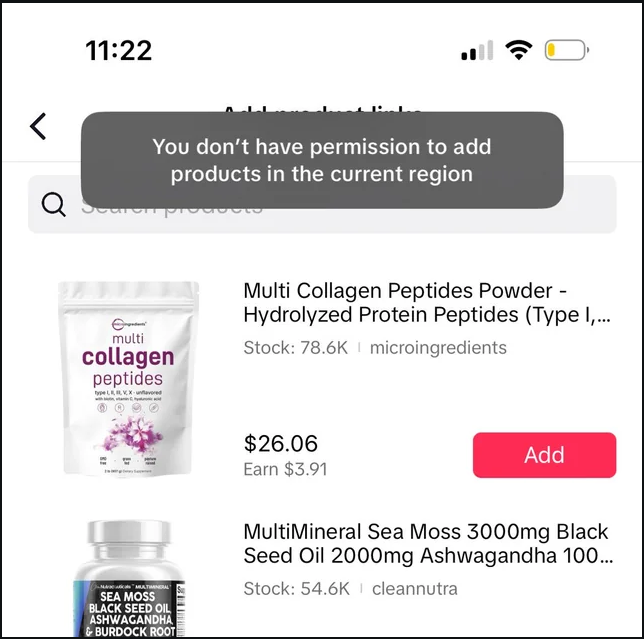Viewport: 644px width, 639px height.
Task: Go back with the back arrow
Action: tap(38, 126)
